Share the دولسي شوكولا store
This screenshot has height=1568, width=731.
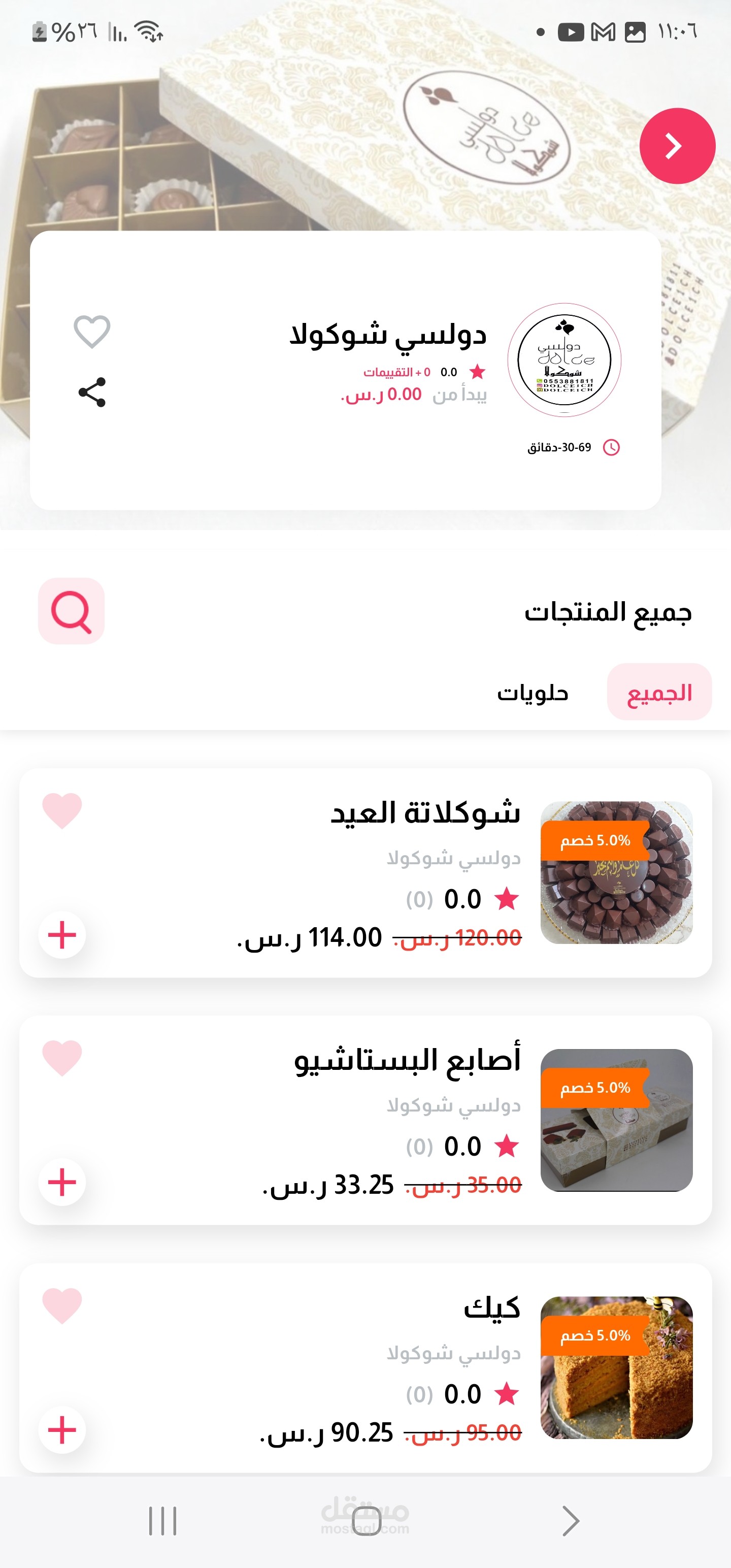coord(92,392)
